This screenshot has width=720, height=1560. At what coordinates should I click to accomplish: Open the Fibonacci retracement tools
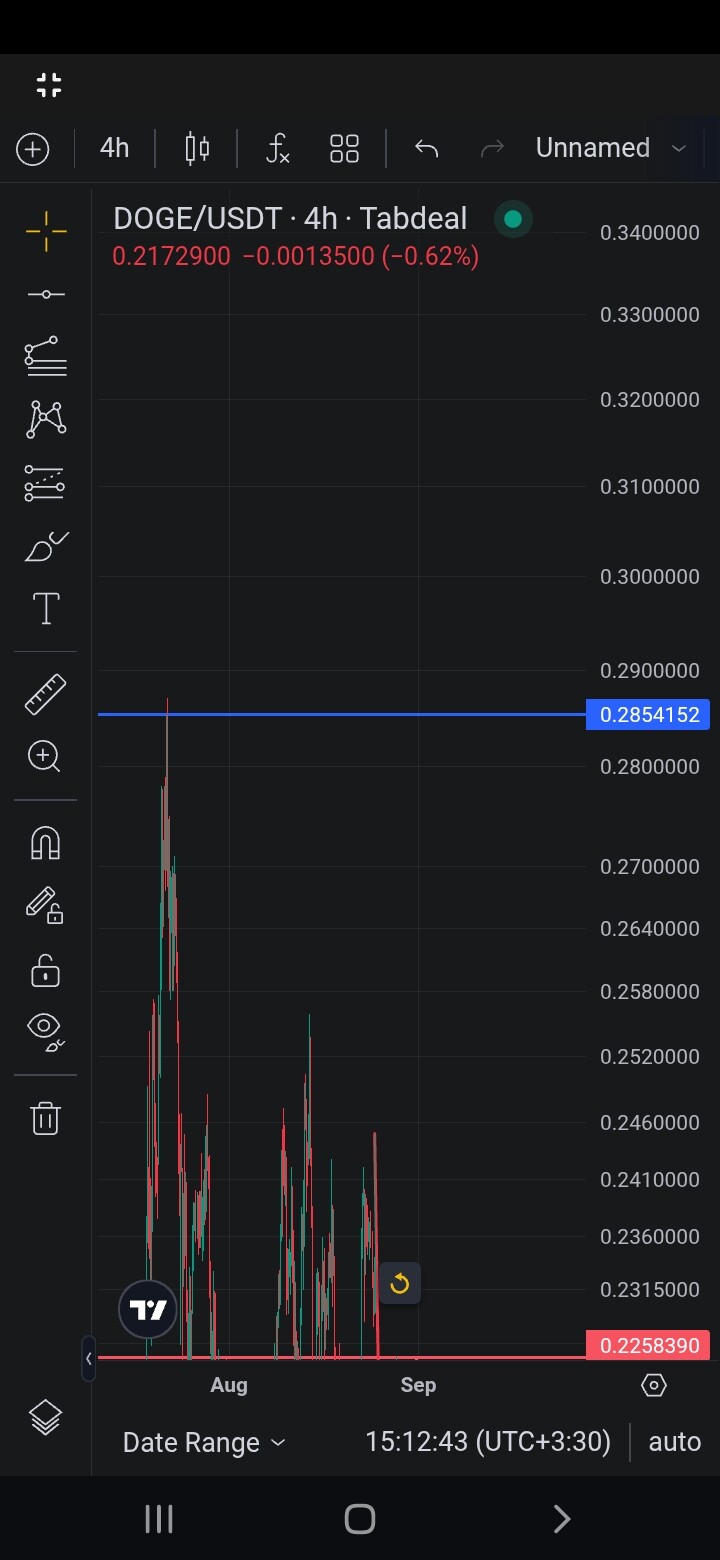46,356
